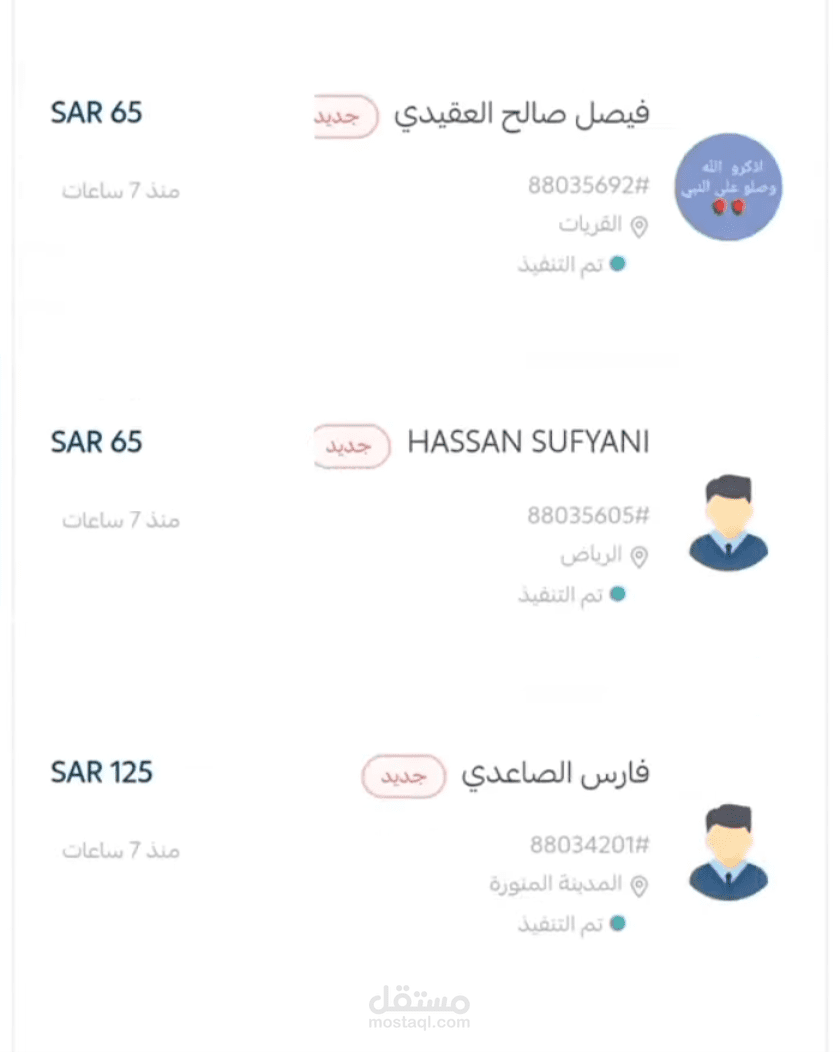Open the order from فيصل صالح العقيدي
The width and height of the screenshot is (840, 1052).
click(522, 114)
